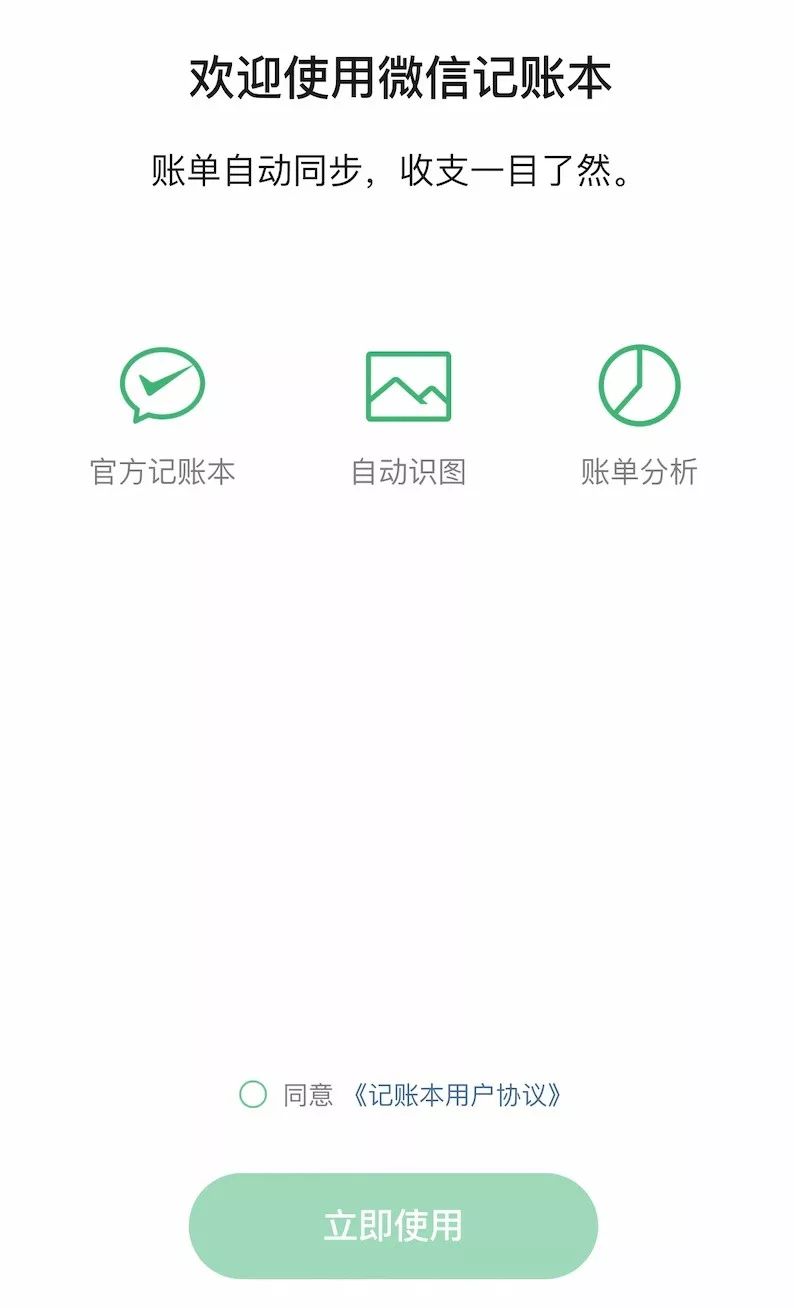Check the 同意 agreement circle
Screen dimensions: 794x1308
253,1094
